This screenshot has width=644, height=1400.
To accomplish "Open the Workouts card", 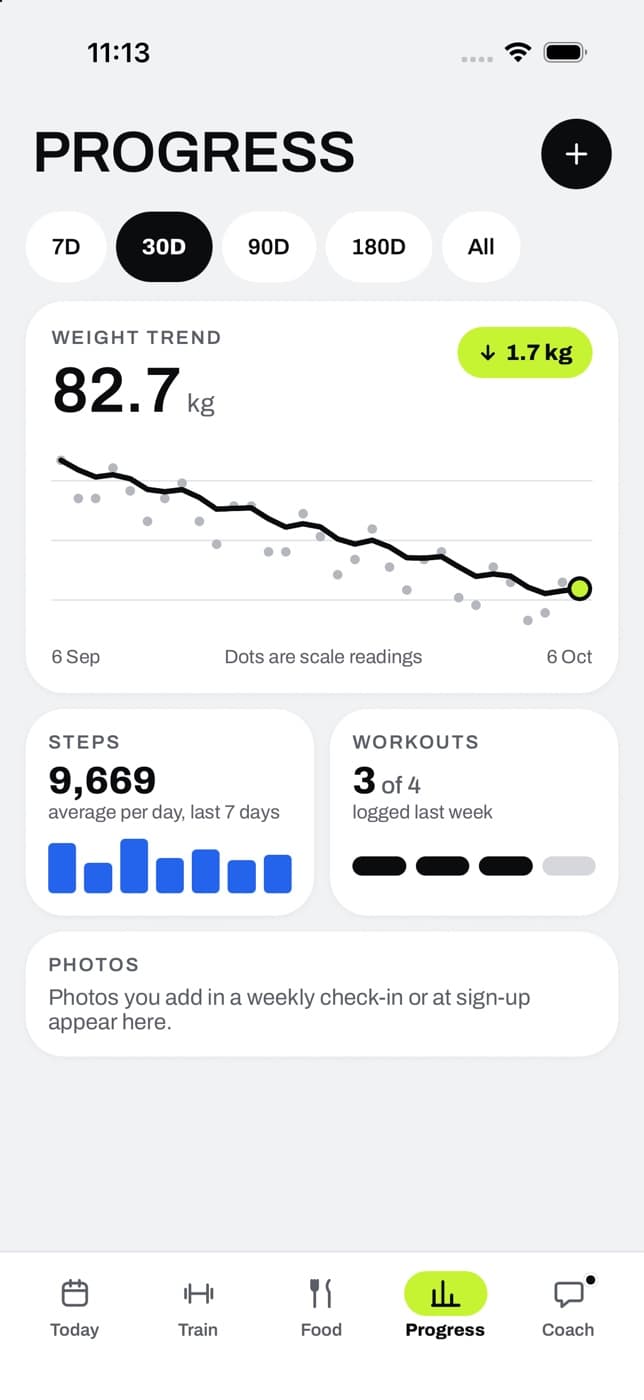I will click(x=474, y=812).
